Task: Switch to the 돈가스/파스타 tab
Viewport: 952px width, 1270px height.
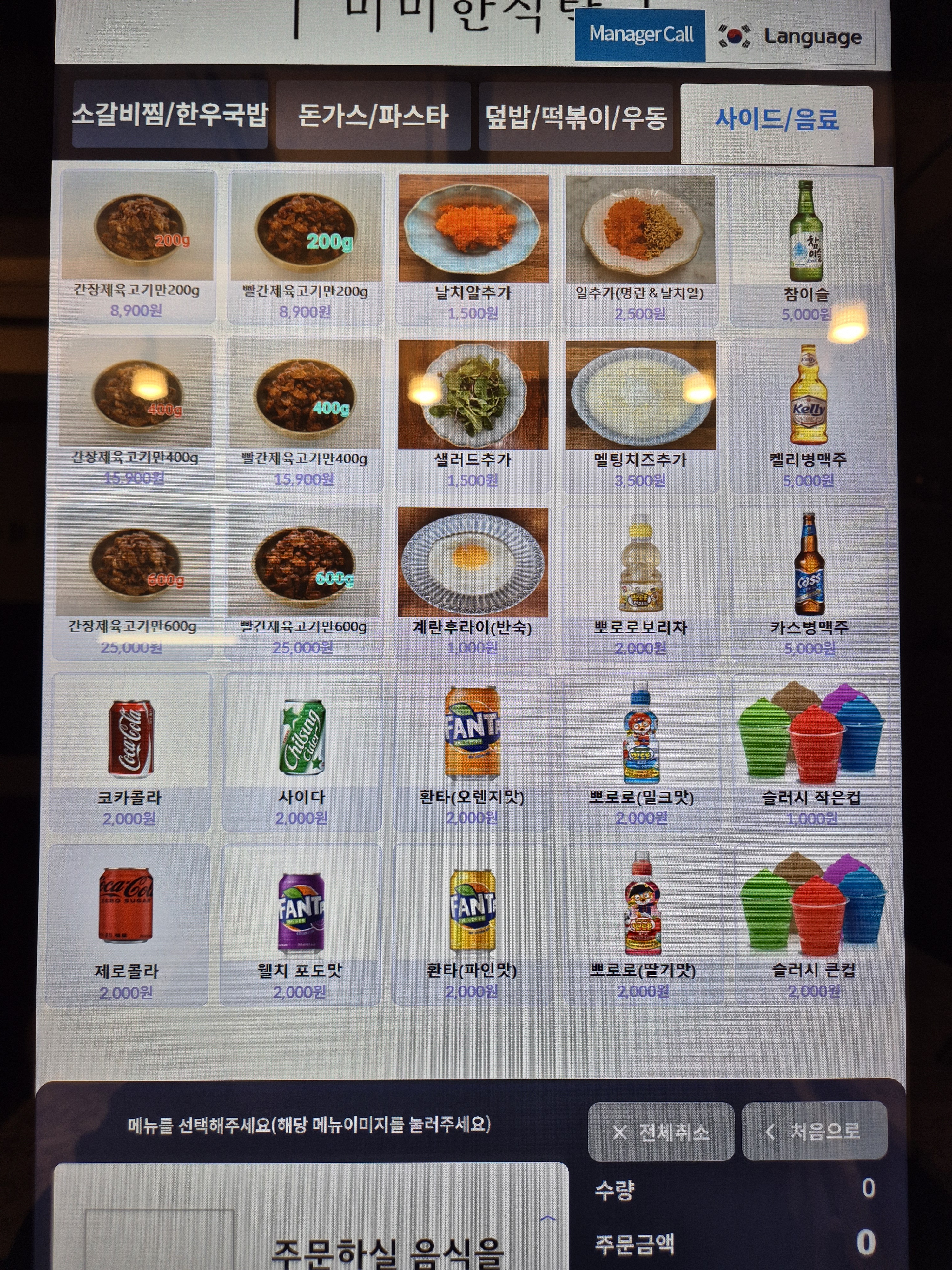Action: coord(373,116)
